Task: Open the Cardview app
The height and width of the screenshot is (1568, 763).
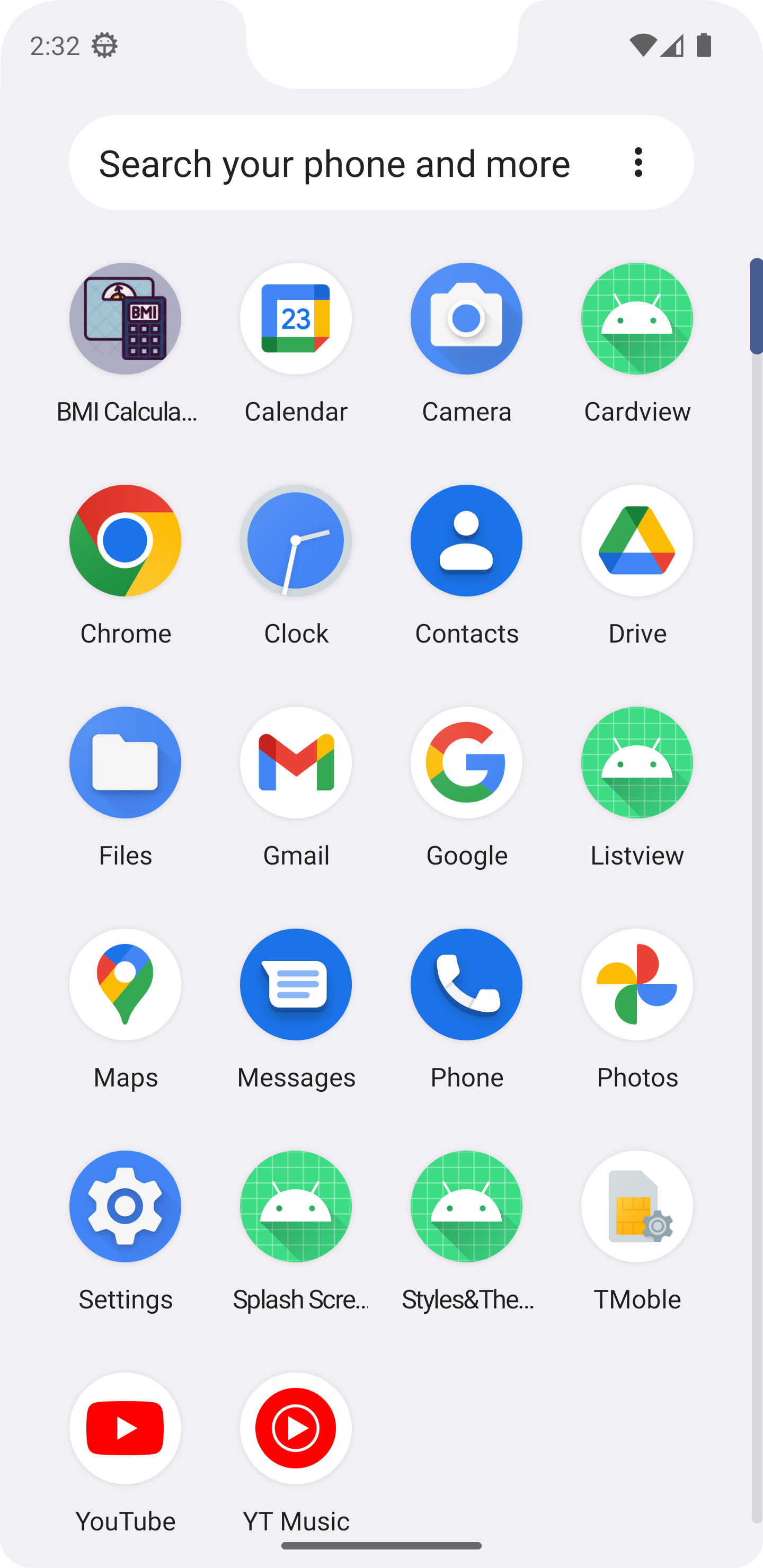Action: tap(637, 319)
